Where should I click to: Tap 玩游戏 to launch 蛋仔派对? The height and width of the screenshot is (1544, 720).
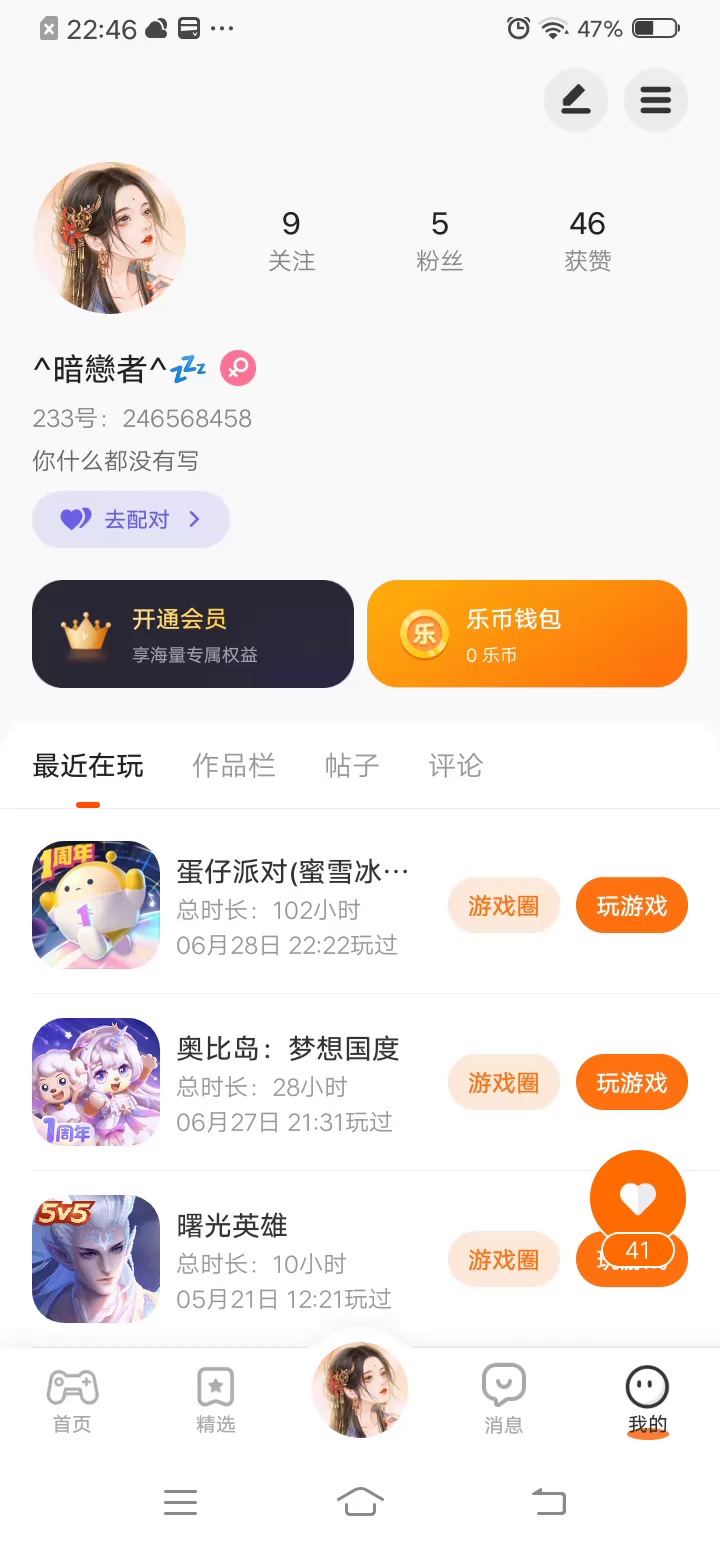pos(631,906)
